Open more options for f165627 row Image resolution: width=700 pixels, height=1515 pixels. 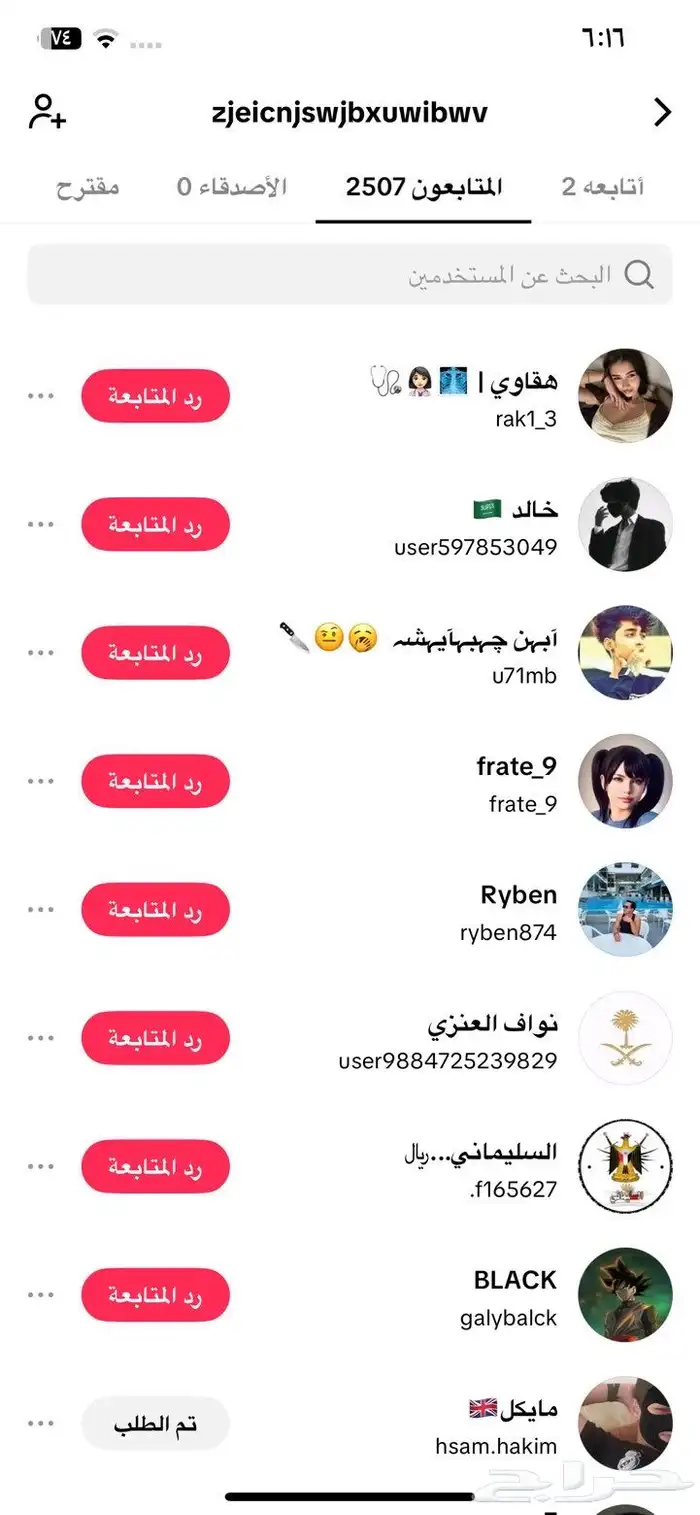pyautogui.click(x=41, y=1166)
